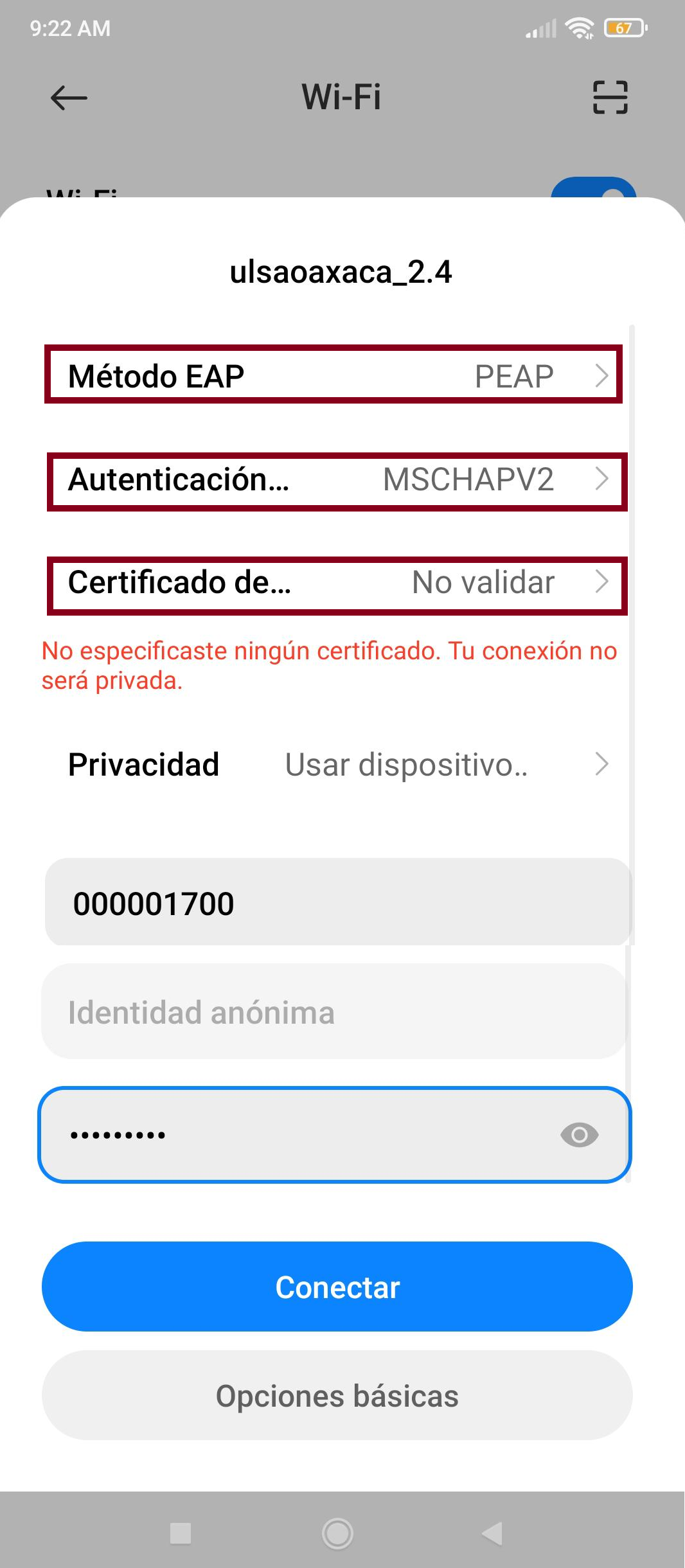Tap Conectar to join the network
685x1568 pixels.
pos(337,1287)
